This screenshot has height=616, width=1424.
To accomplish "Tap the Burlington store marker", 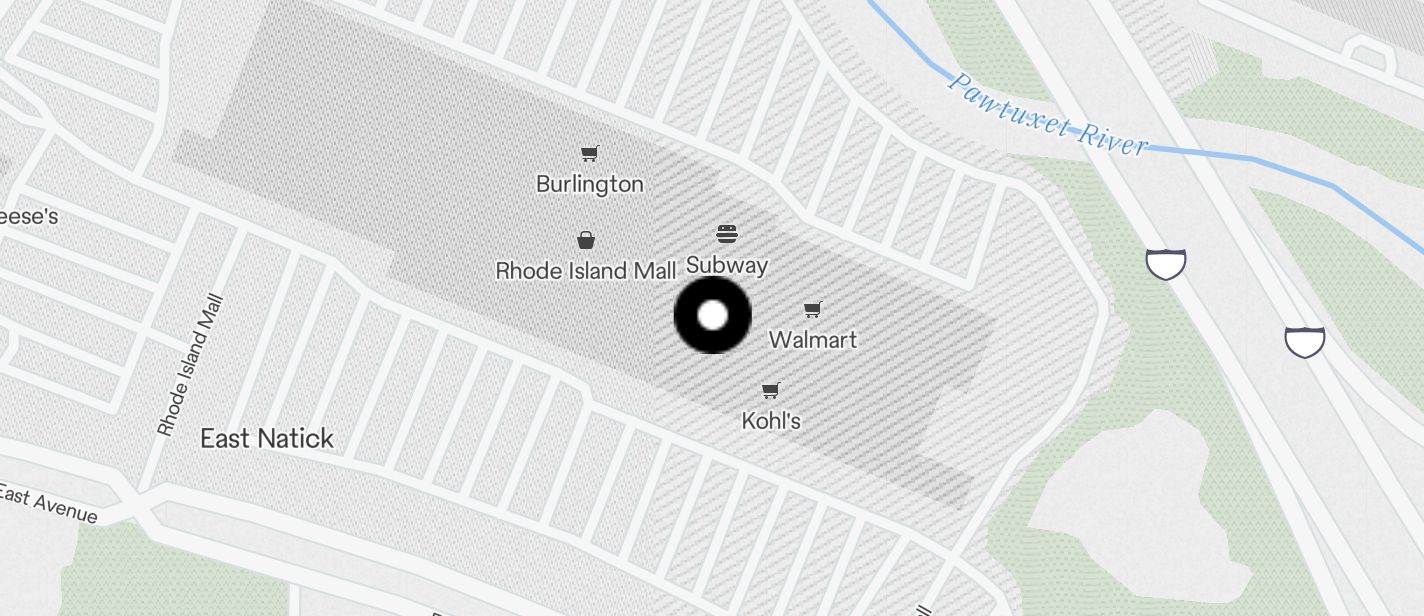I will point(590,154).
